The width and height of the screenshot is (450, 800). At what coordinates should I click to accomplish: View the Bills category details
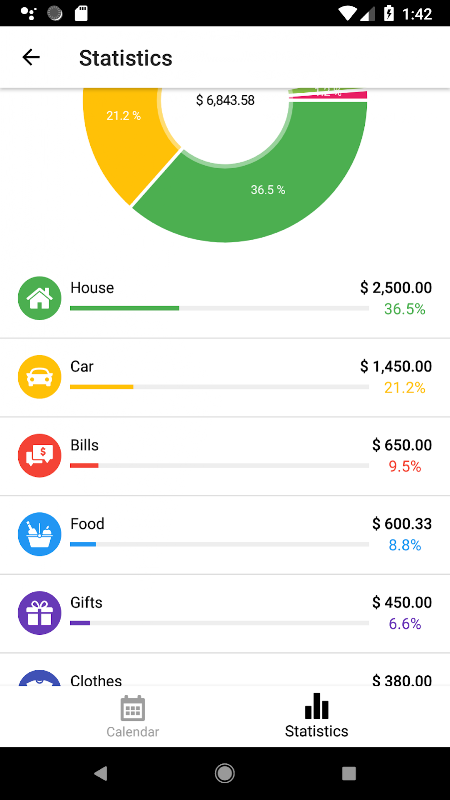pos(225,456)
